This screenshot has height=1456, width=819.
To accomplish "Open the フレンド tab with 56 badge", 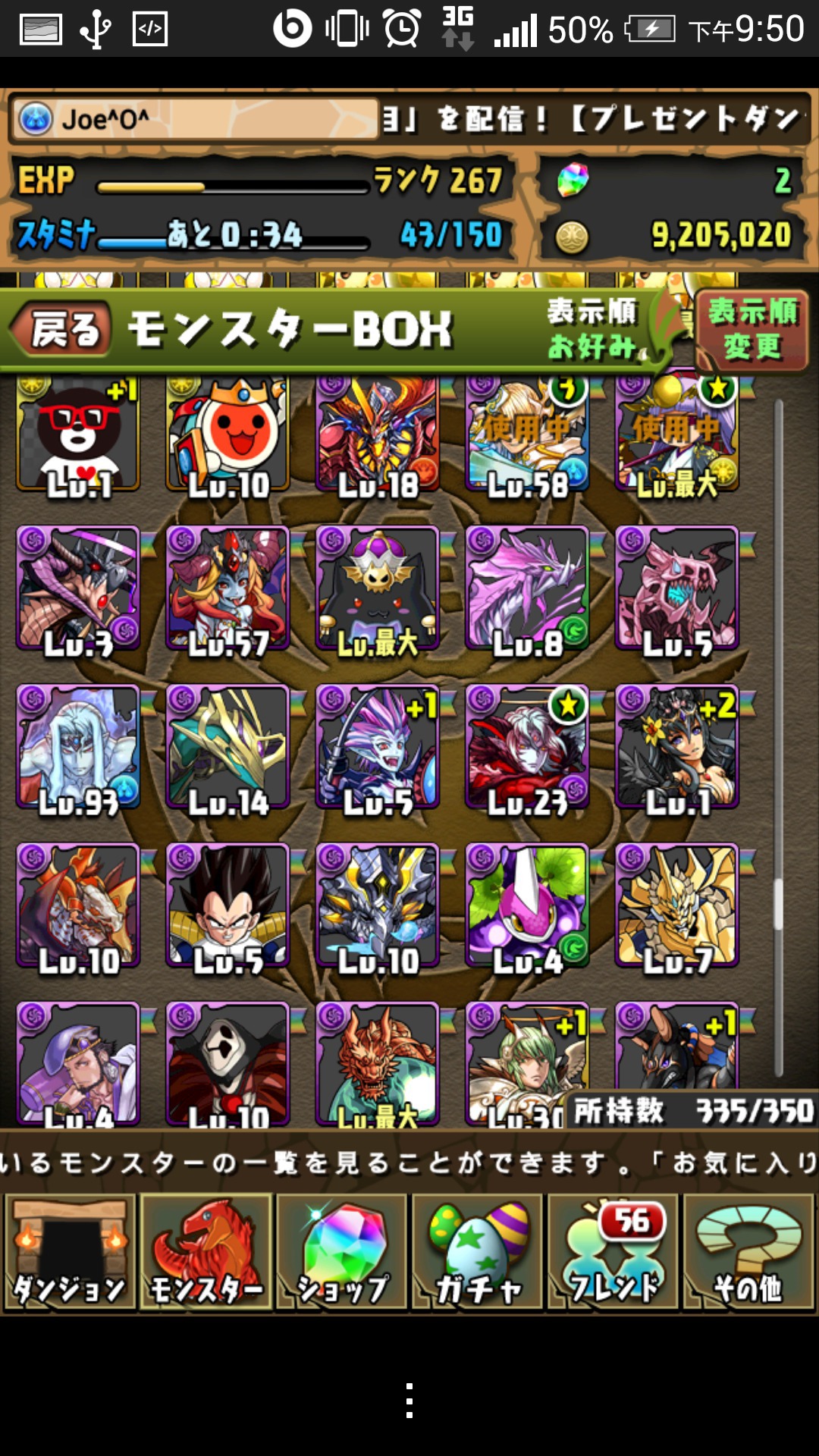I will [x=613, y=1252].
